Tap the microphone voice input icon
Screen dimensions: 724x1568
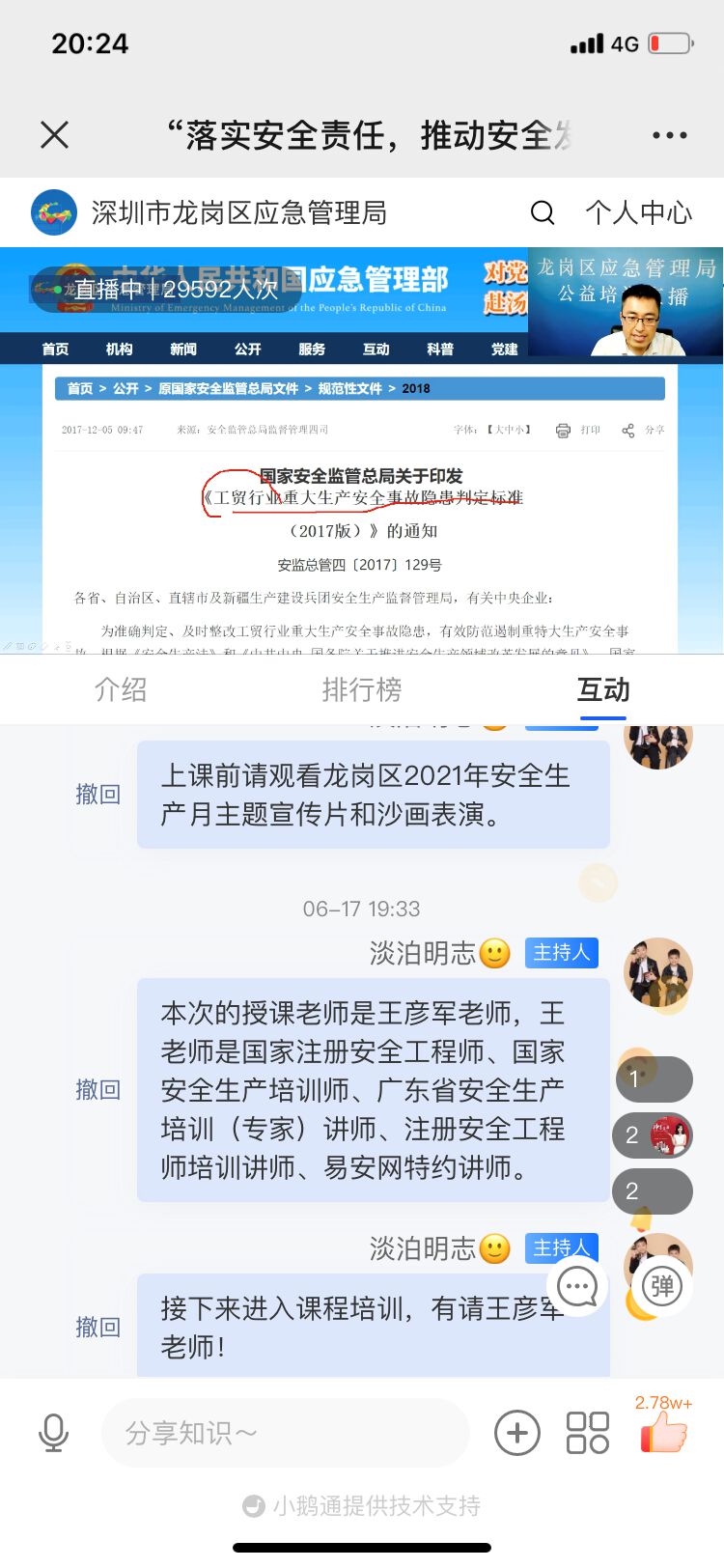(54, 1433)
